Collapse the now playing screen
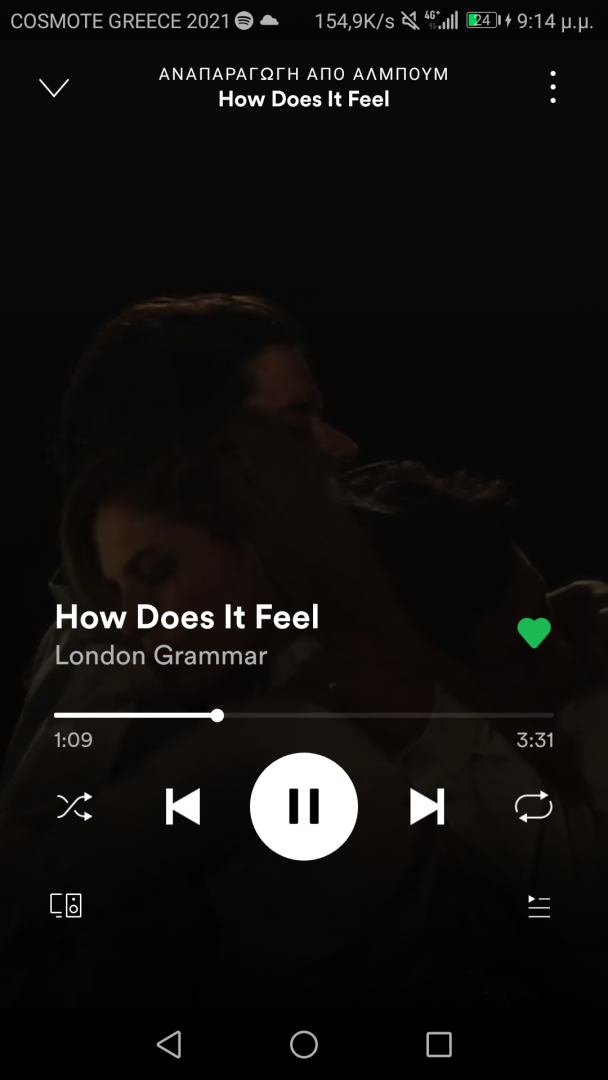The width and height of the screenshot is (608, 1080). coord(54,88)
